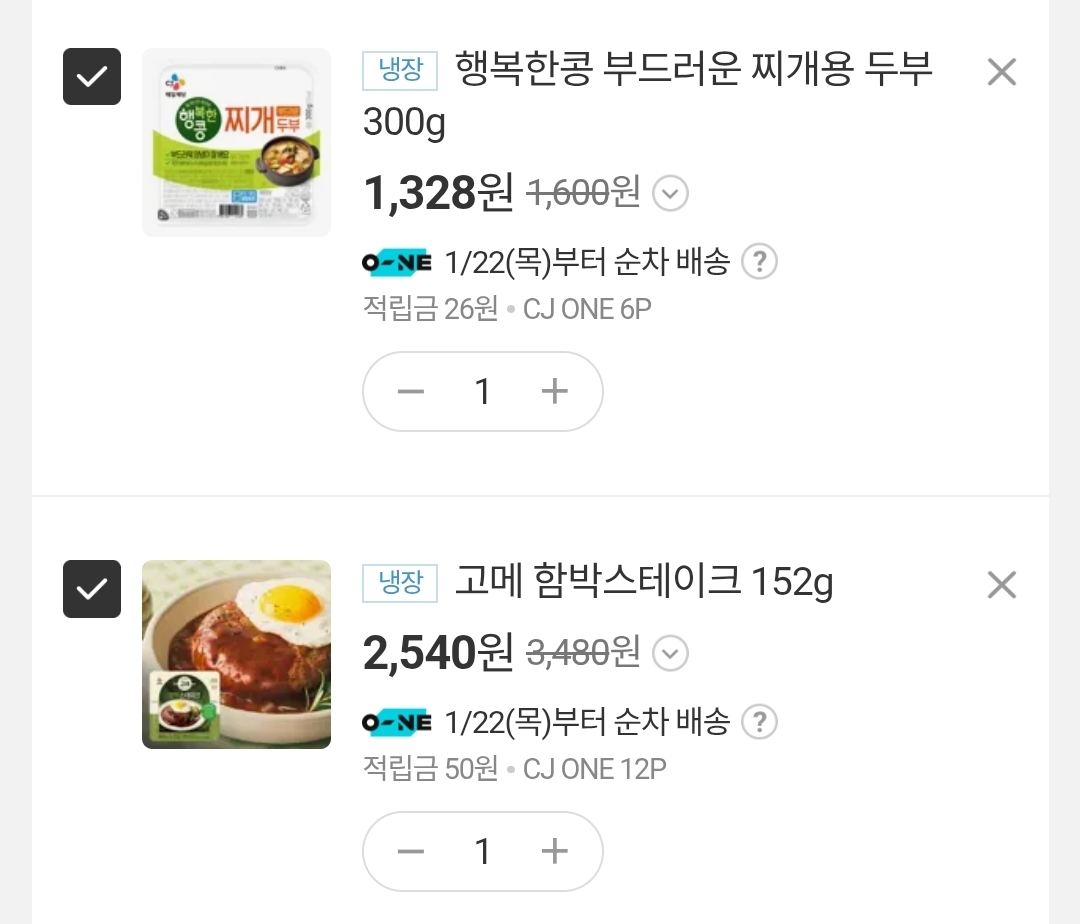Image resolution: width=1080 pixels, height=924 pixels.
Task: Remove 행복한콩 찌개용 두부 from cart
Action: point(1001,72)
